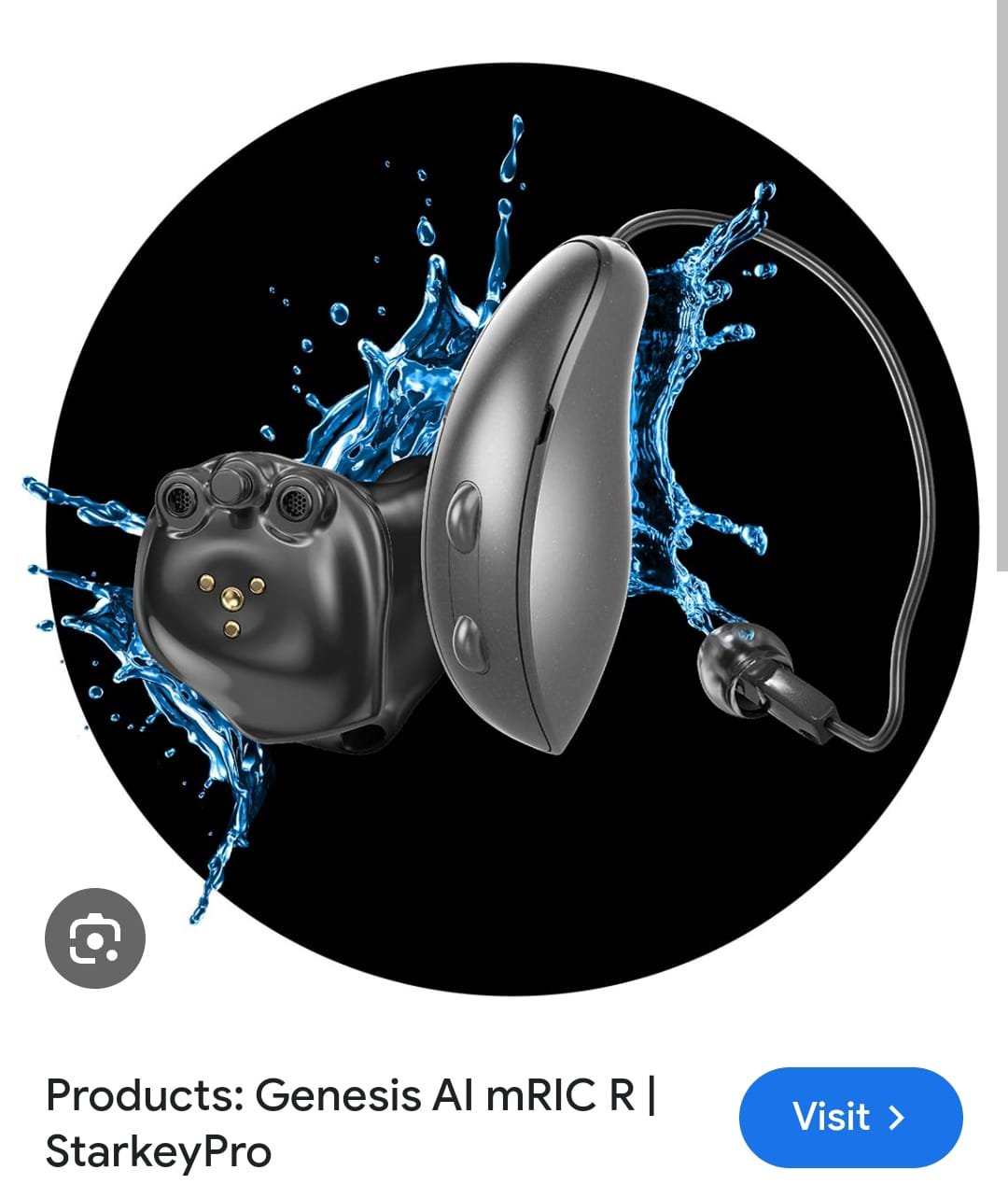Viewport: 1008px width, 1184px height.
Task: Search this image with Google Lens
Action: (x=95, y=937)
